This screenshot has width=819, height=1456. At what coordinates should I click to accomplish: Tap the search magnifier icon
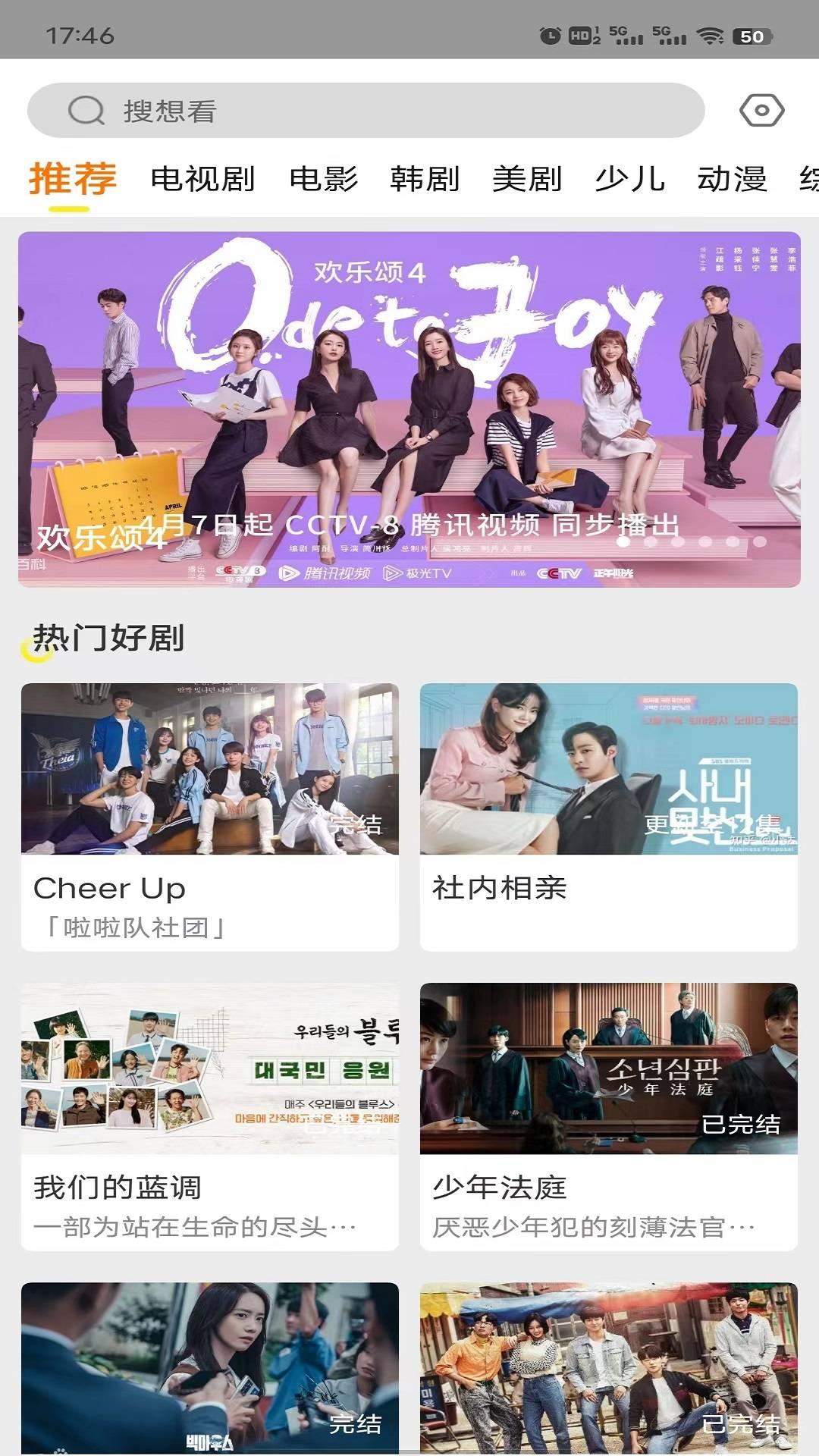tap(86, 110)
